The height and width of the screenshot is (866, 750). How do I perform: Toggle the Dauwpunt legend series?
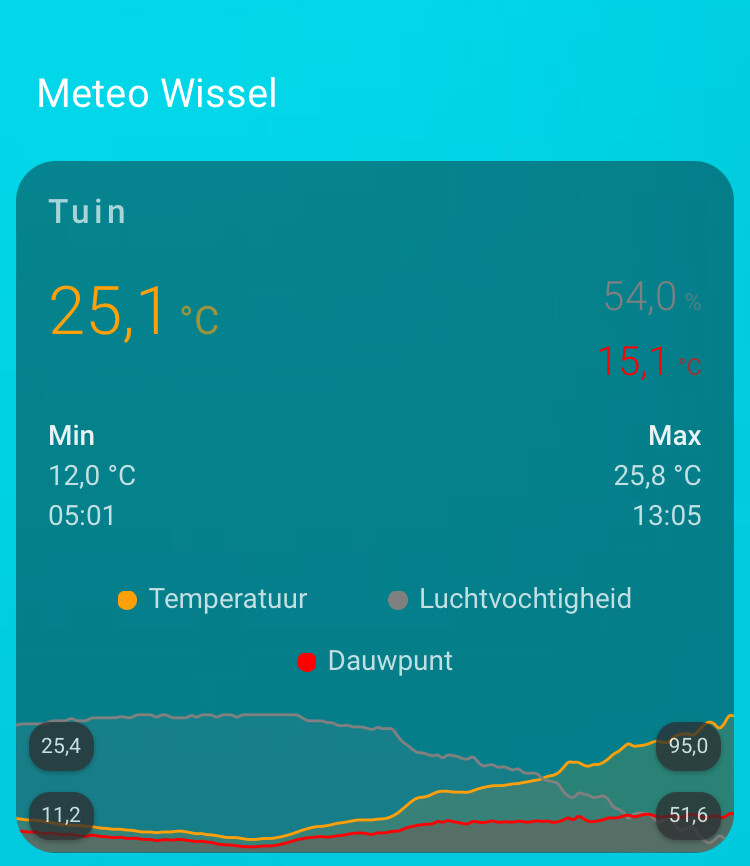coord(375,661)
